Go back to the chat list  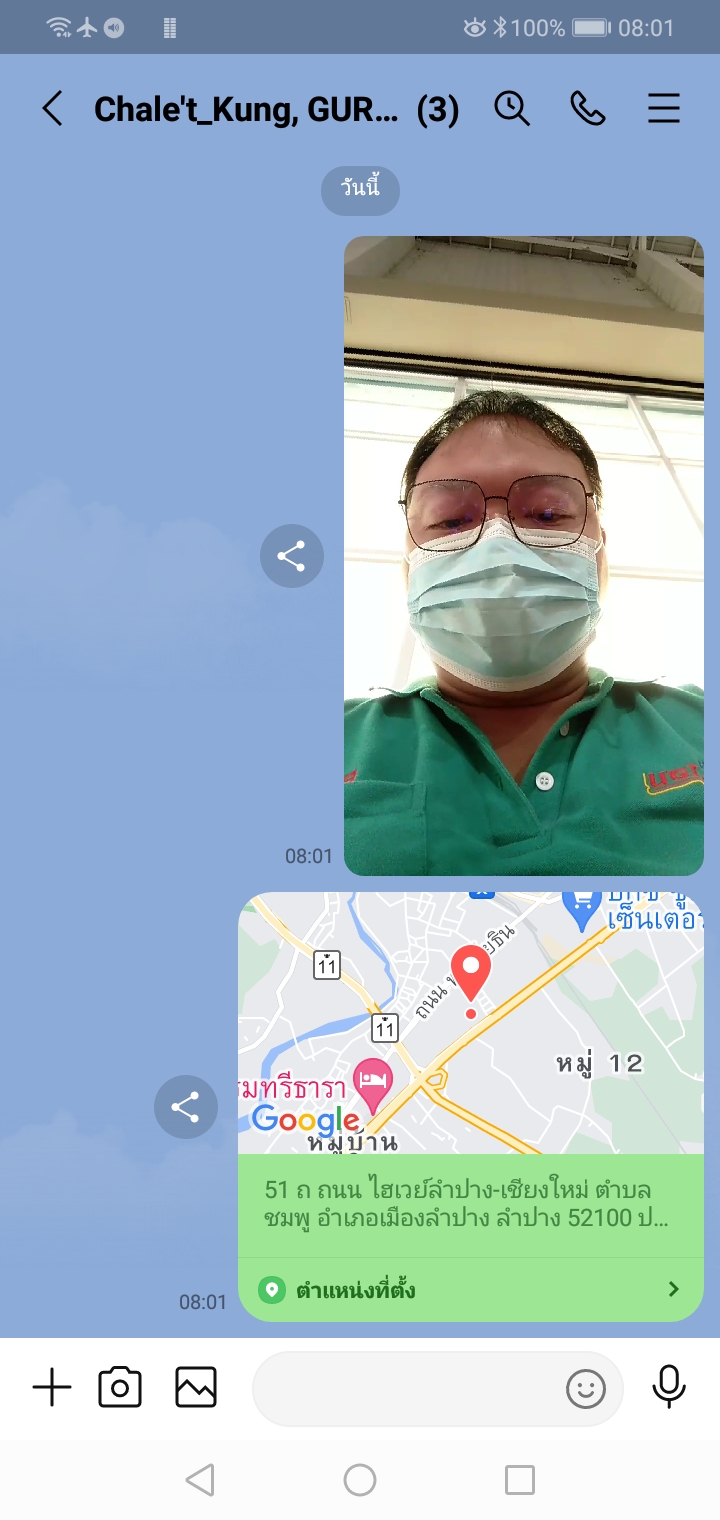click(x=52, y=108)
